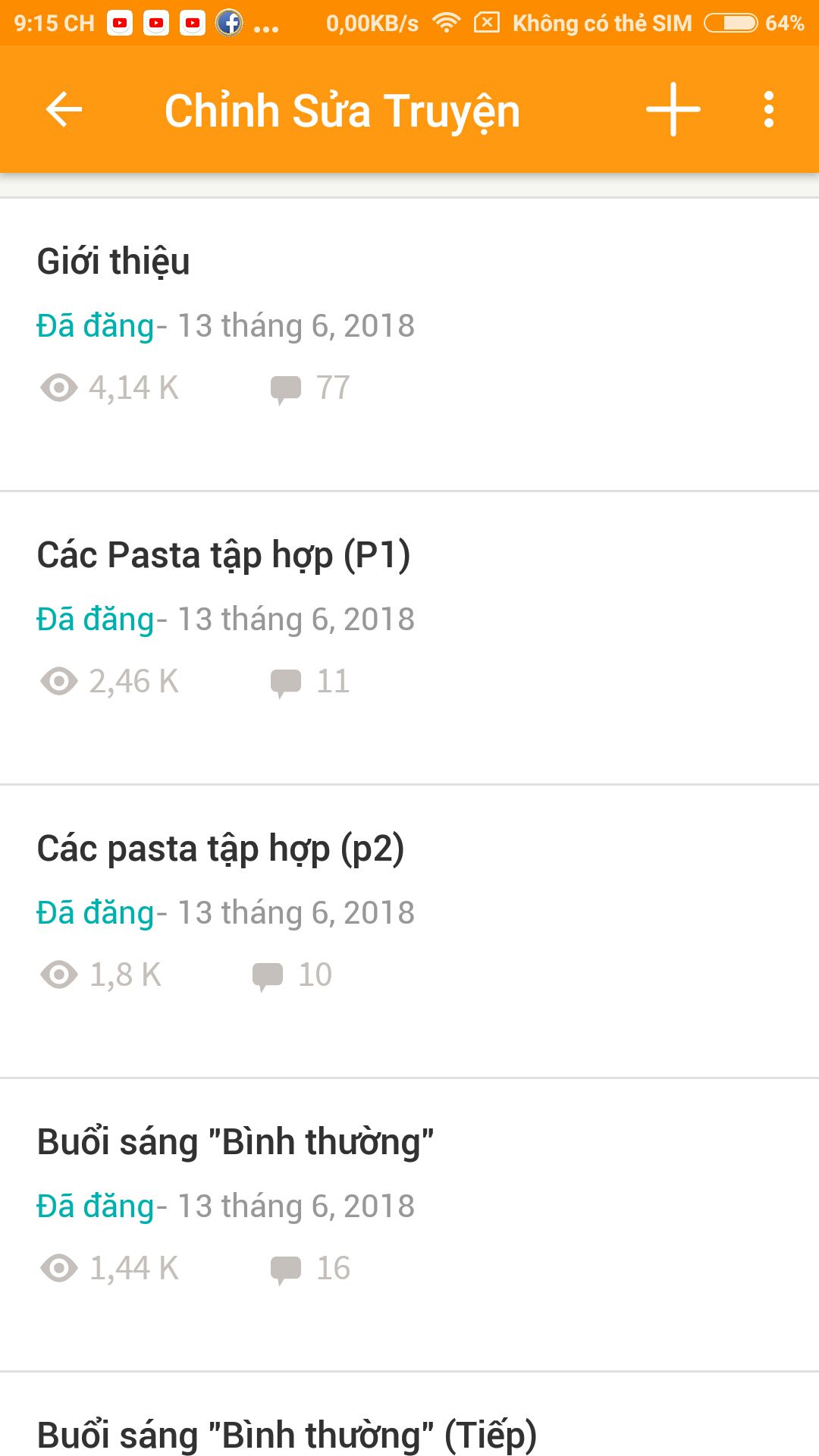Add a new story part

coord(673,110)
